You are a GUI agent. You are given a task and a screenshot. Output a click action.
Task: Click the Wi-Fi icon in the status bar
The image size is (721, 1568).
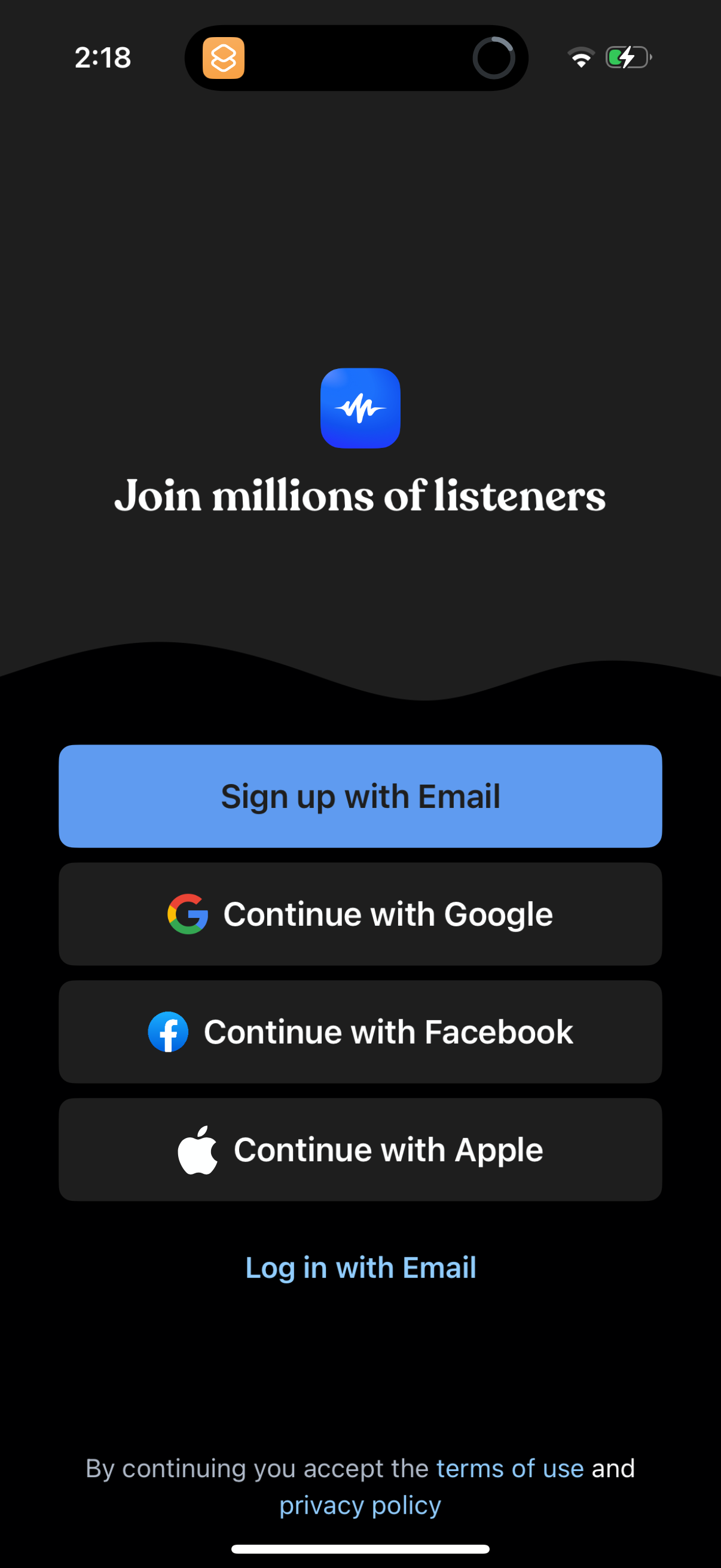581,57
